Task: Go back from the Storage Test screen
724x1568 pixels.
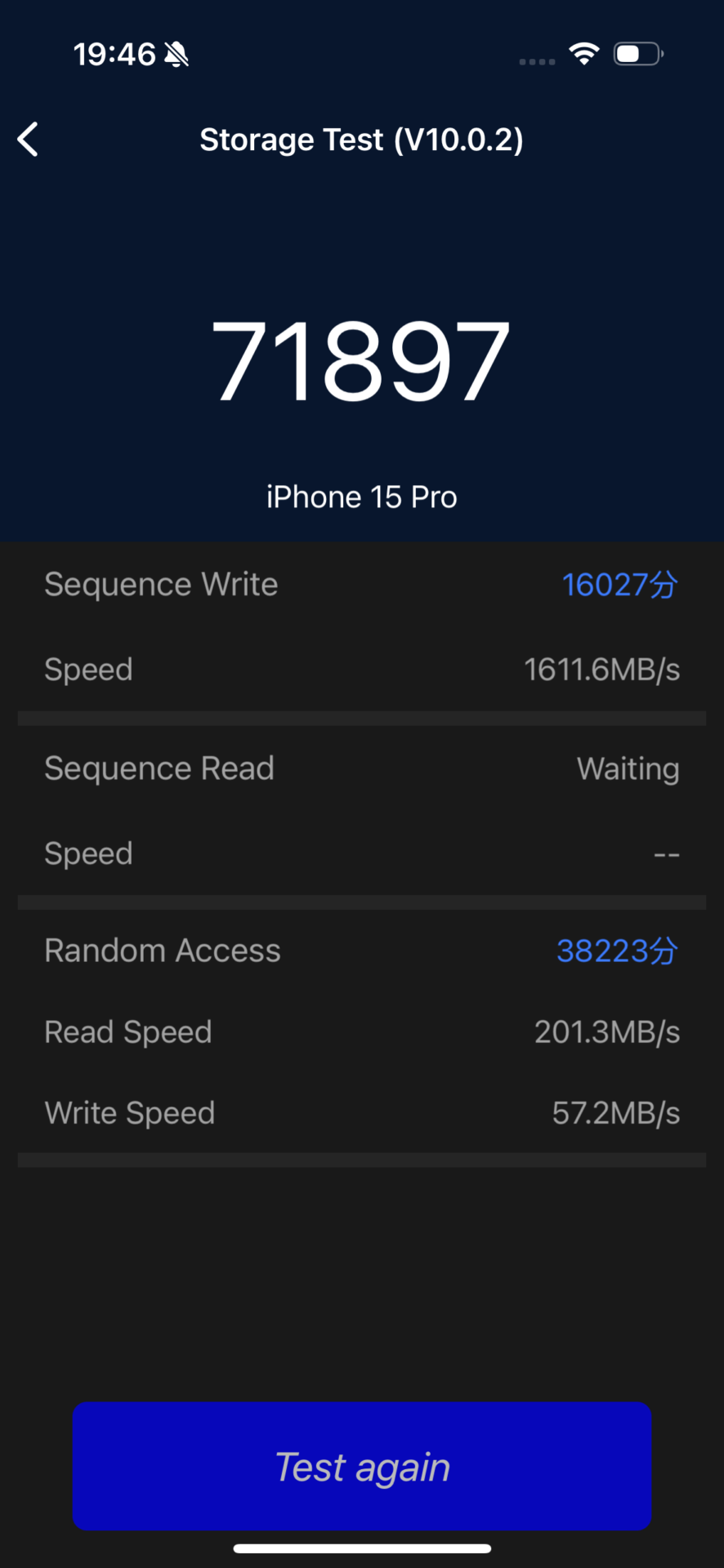Action: (x=29, y=140)
